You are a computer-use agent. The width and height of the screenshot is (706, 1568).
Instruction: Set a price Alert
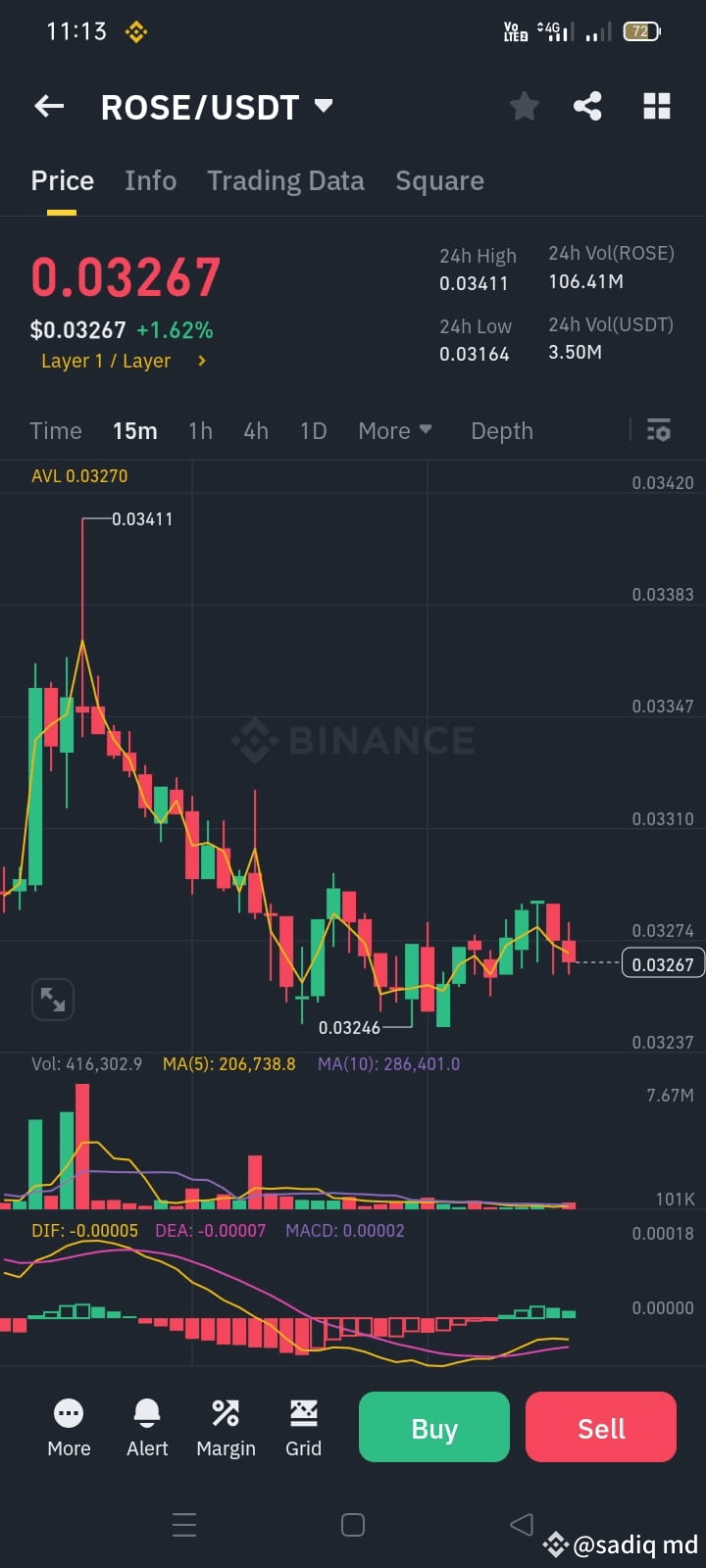click(x=147, y=1427)
